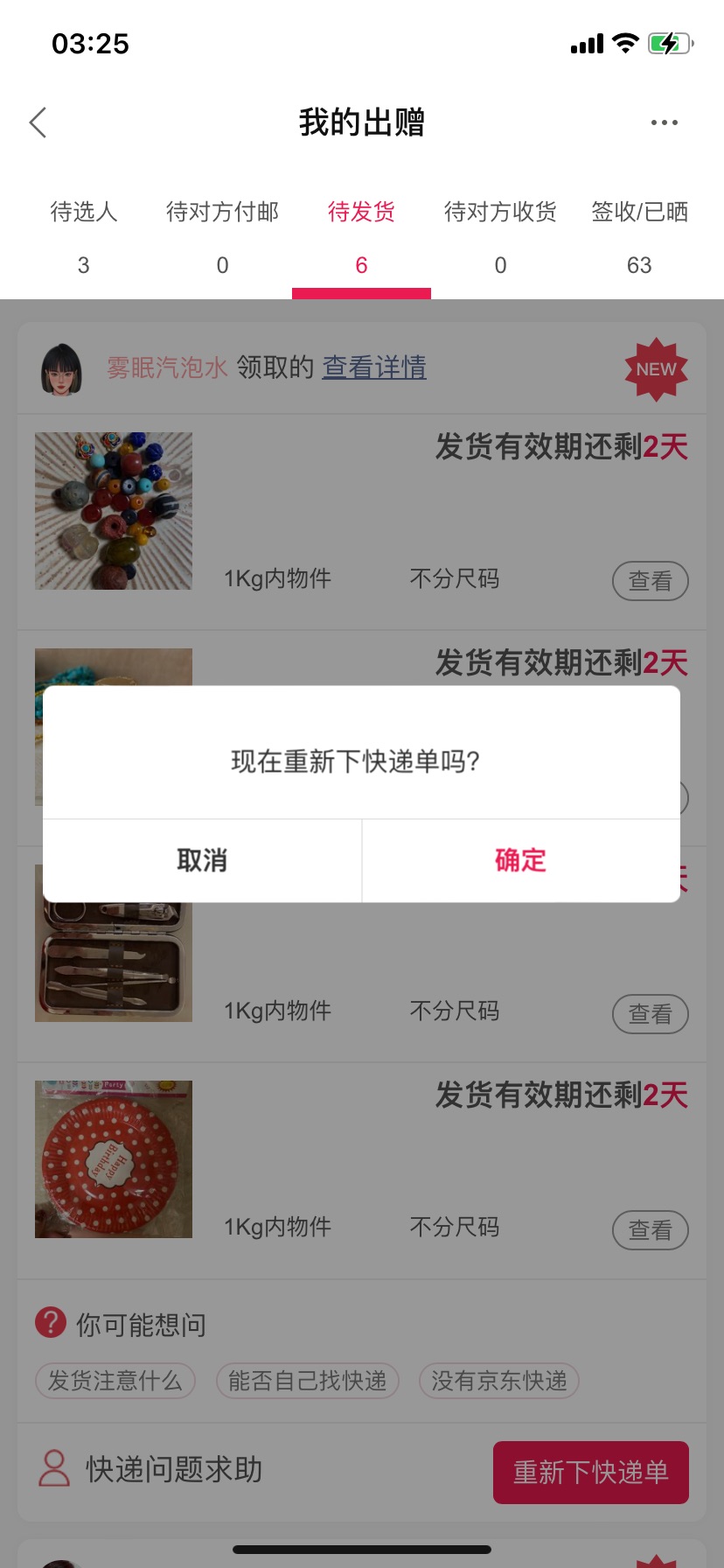Open the 查看详情 link
The width and height of the screenshot is (724, 1568).
[x=374, y=367]
